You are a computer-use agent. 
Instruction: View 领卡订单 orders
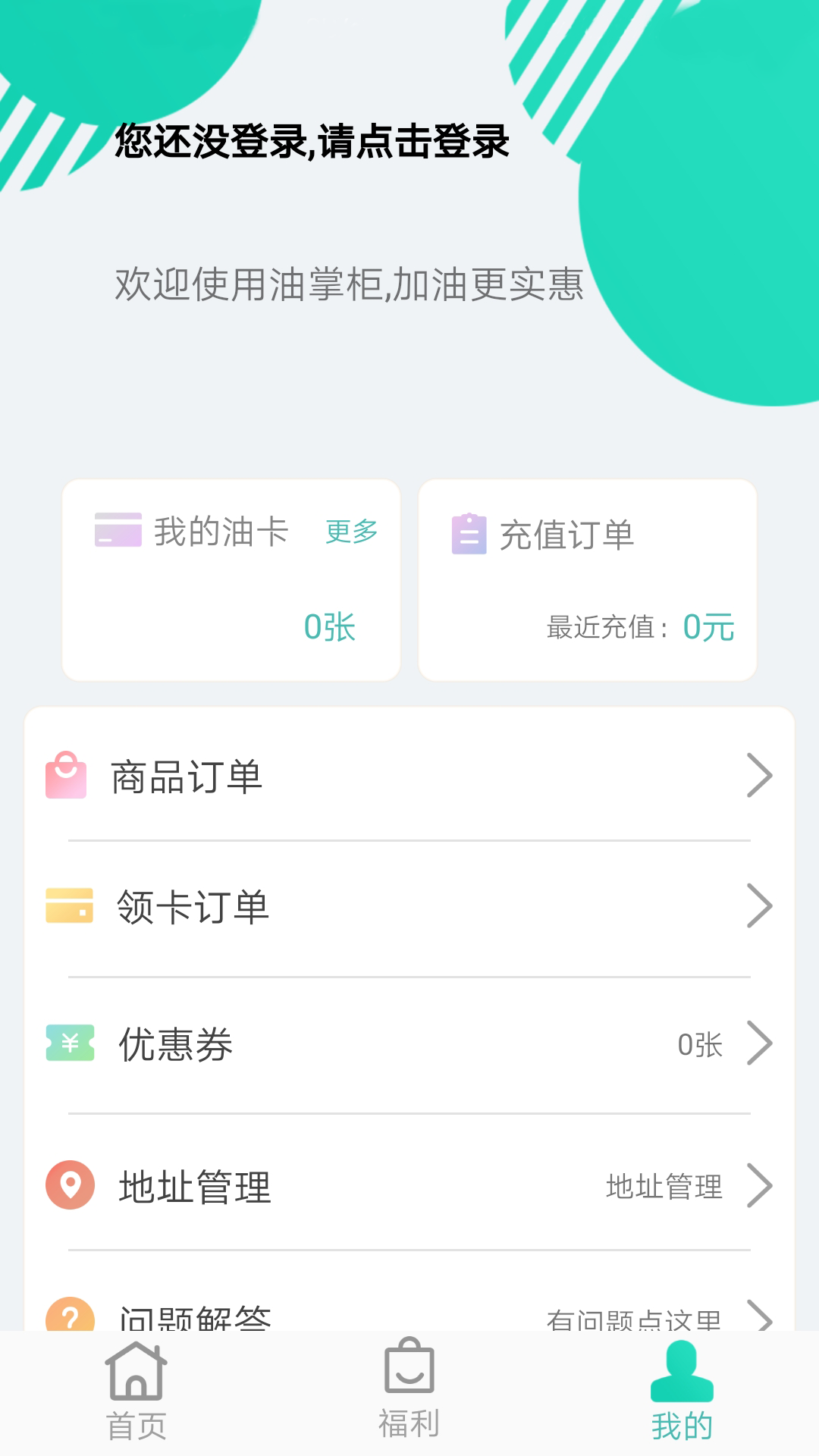[x=409, y=907]
